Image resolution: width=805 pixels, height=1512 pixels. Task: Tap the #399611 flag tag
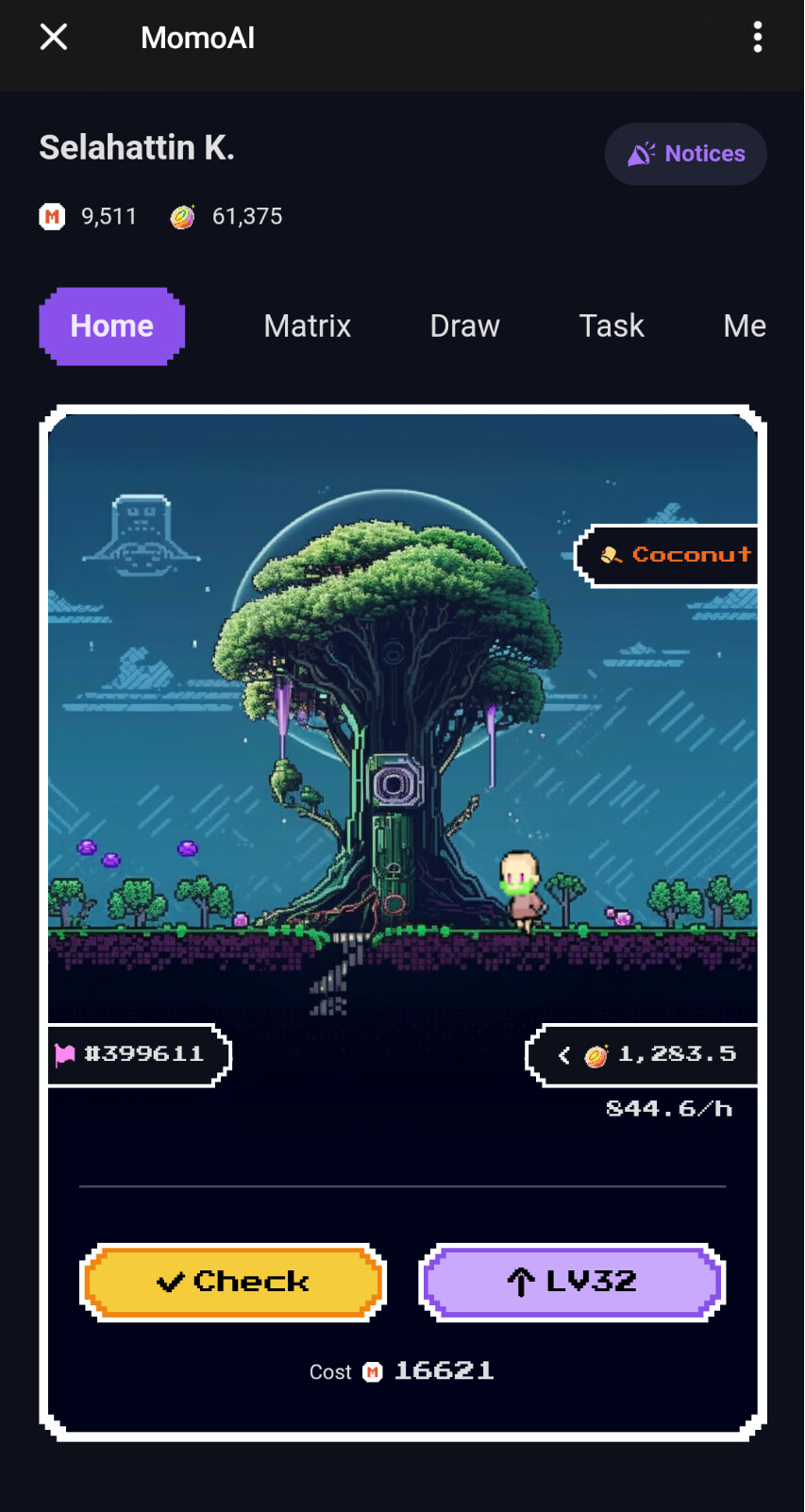coord(139,1054)
